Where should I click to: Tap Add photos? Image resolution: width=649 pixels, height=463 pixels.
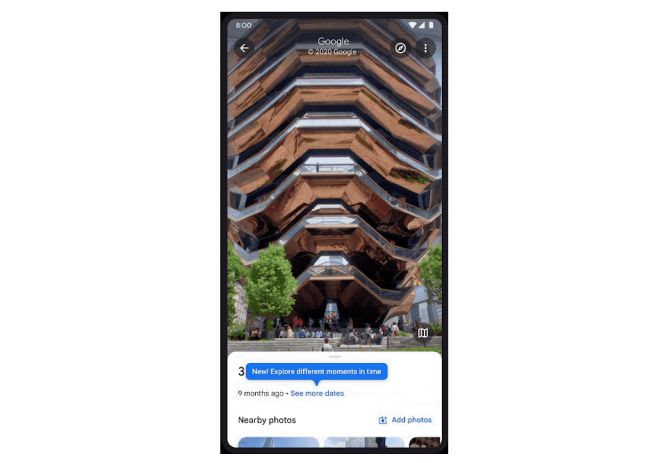tap(405, 420)
